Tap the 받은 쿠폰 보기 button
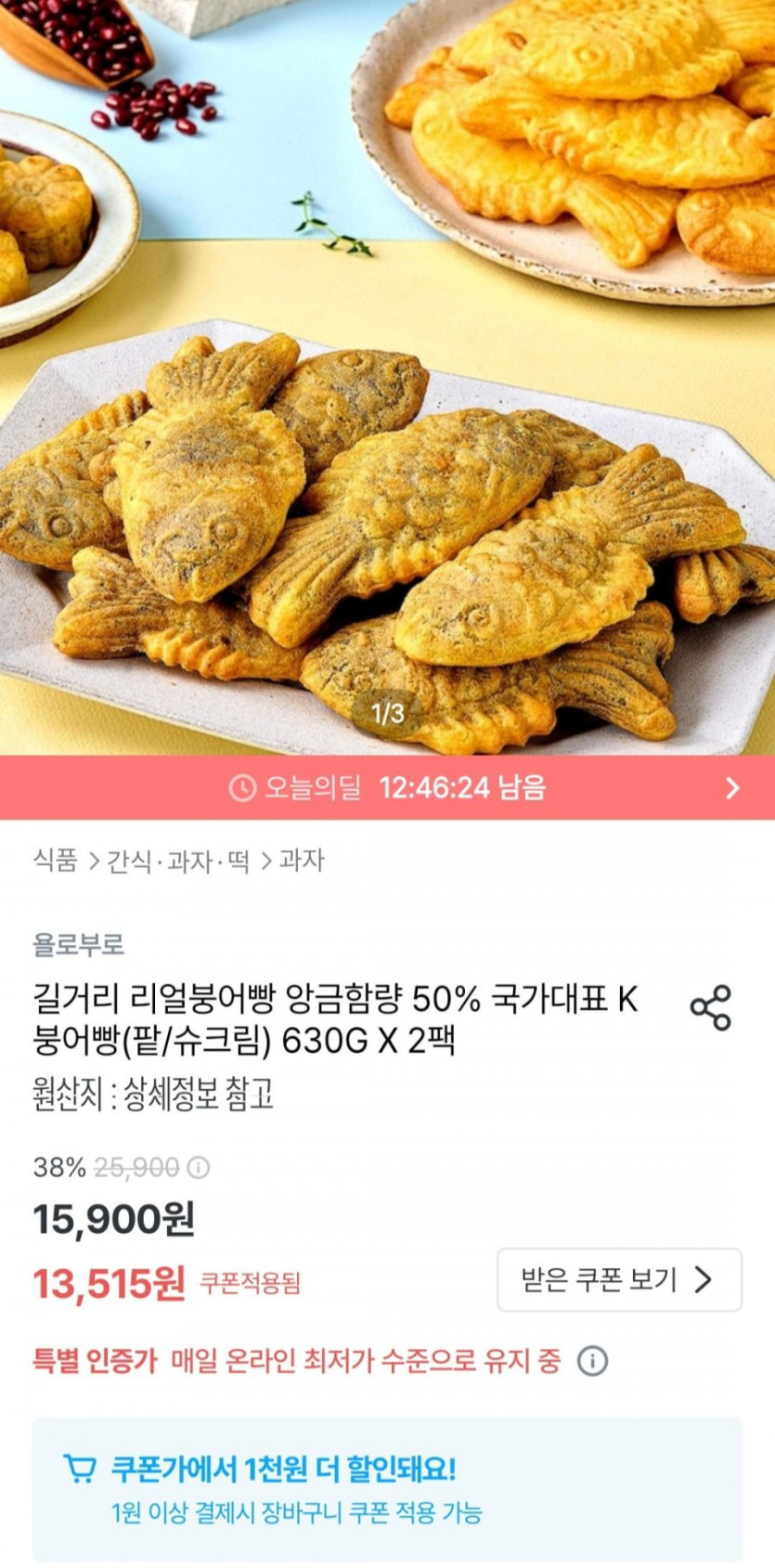Screen dimensions: 775x1568 click(x=619, y=1280)
